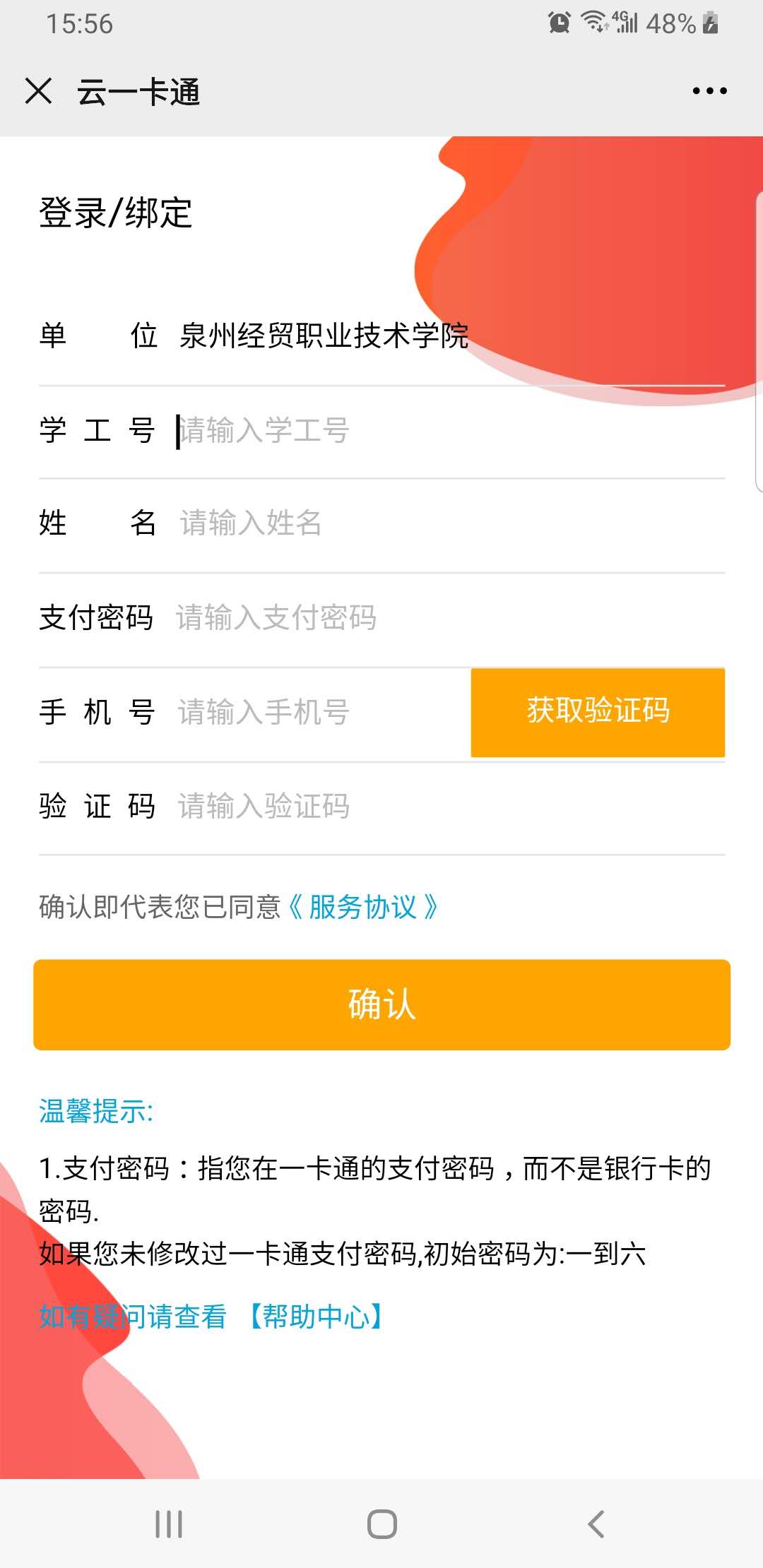
Task: Open the 帮助中心 help link
Action: (x=317, y=1317)
